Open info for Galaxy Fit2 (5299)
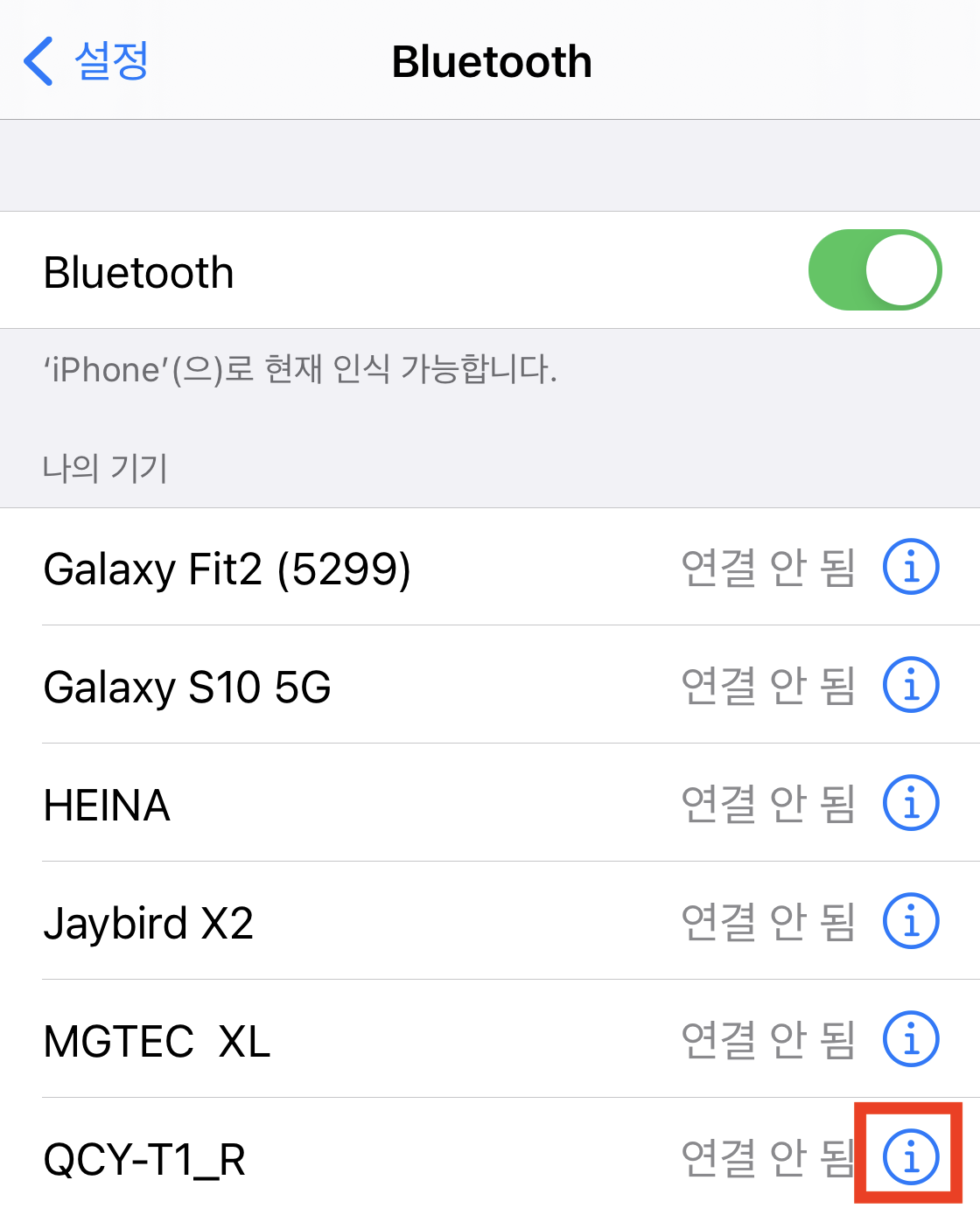 pyautogui.click(x=911, y=567)
